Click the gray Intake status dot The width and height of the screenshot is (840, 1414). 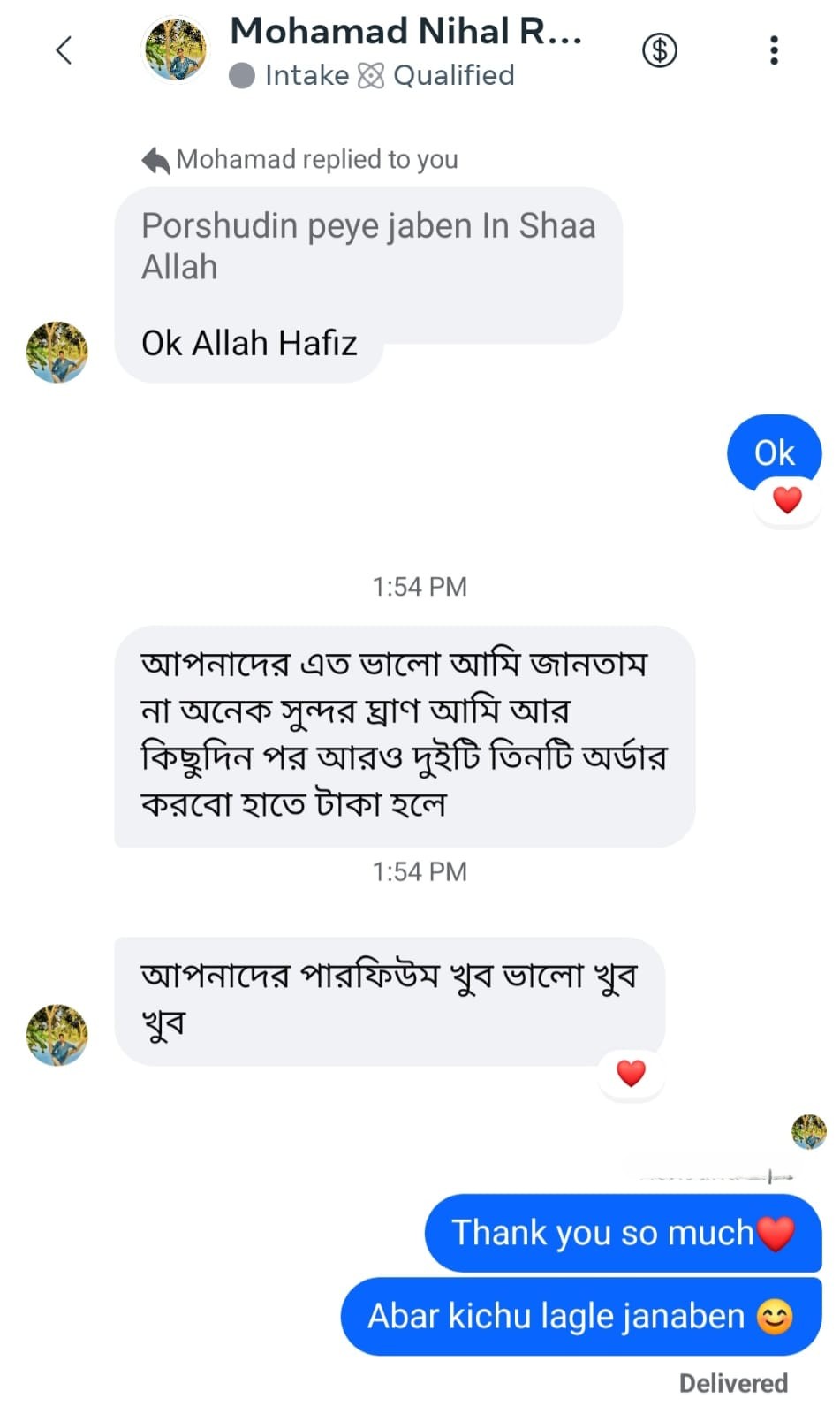(239, 75)
